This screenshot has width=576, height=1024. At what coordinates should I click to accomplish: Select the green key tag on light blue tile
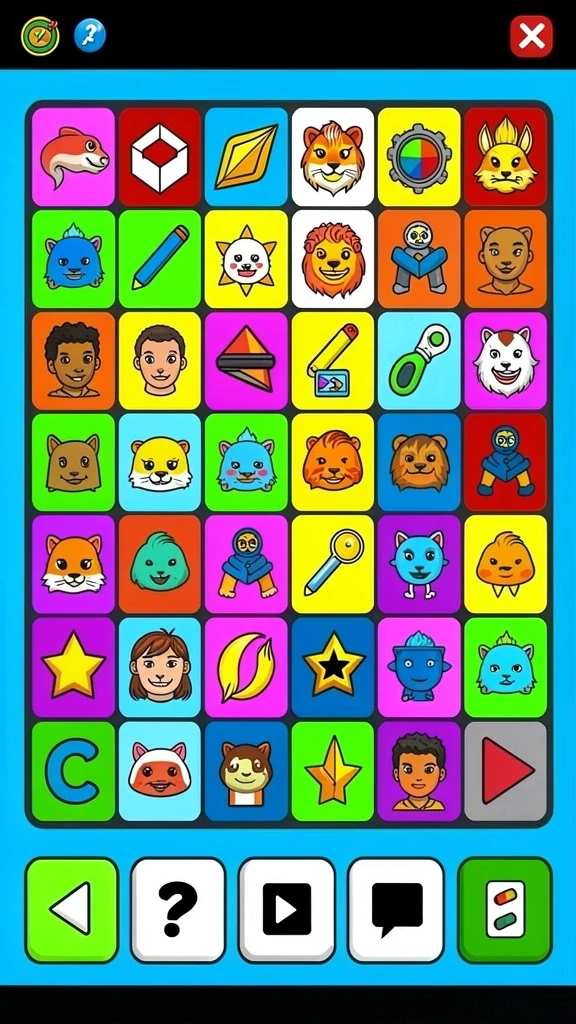(419, 361)
